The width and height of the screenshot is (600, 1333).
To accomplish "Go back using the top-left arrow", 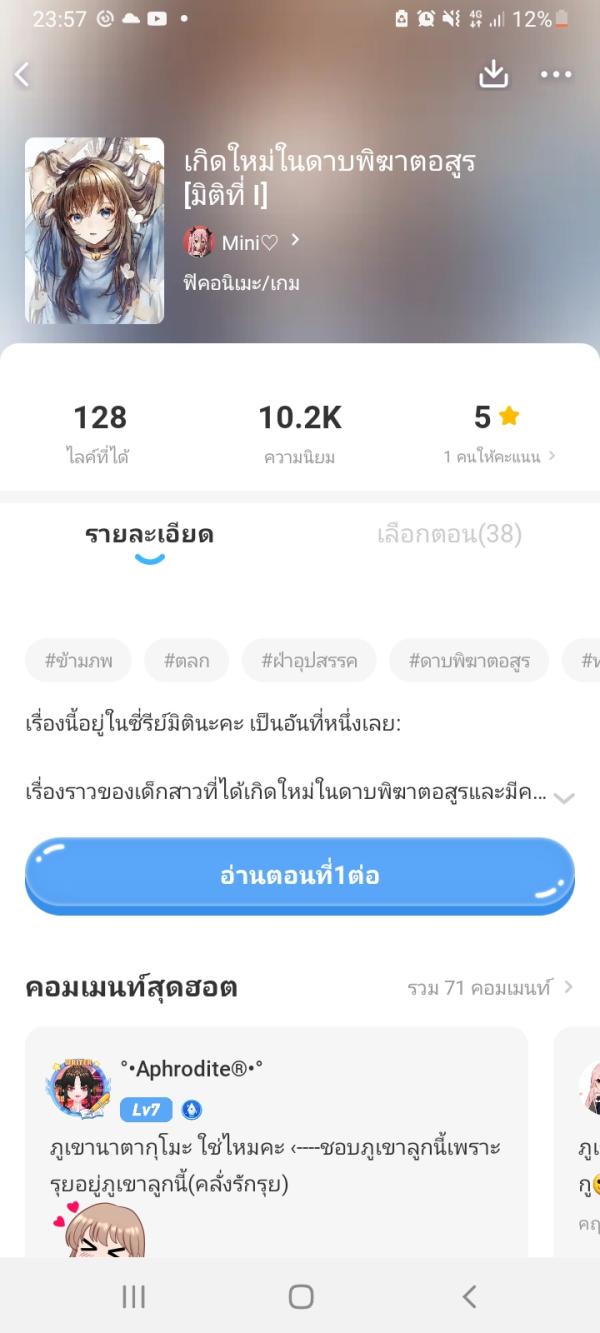I will pos(23,75).
